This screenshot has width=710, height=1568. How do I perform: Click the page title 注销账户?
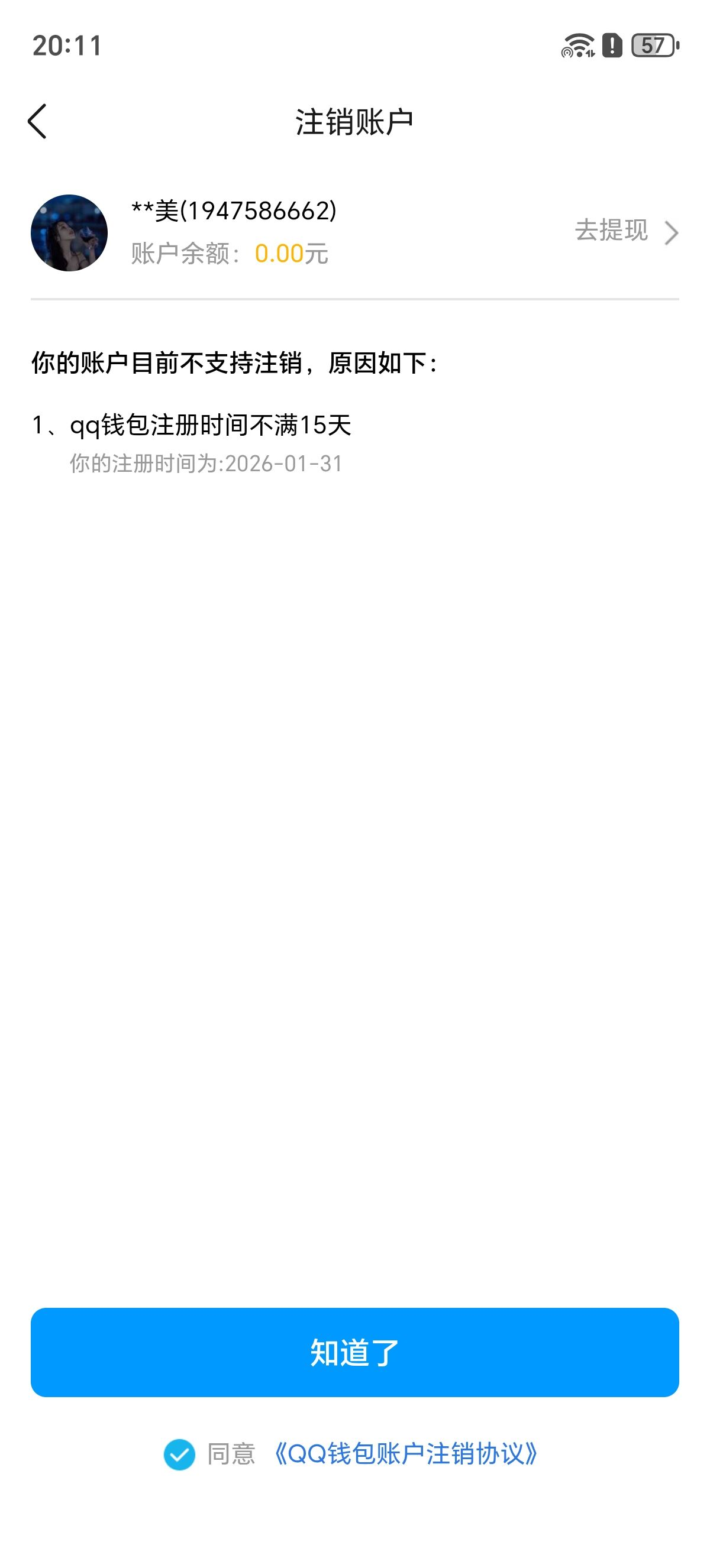point(355,121)
